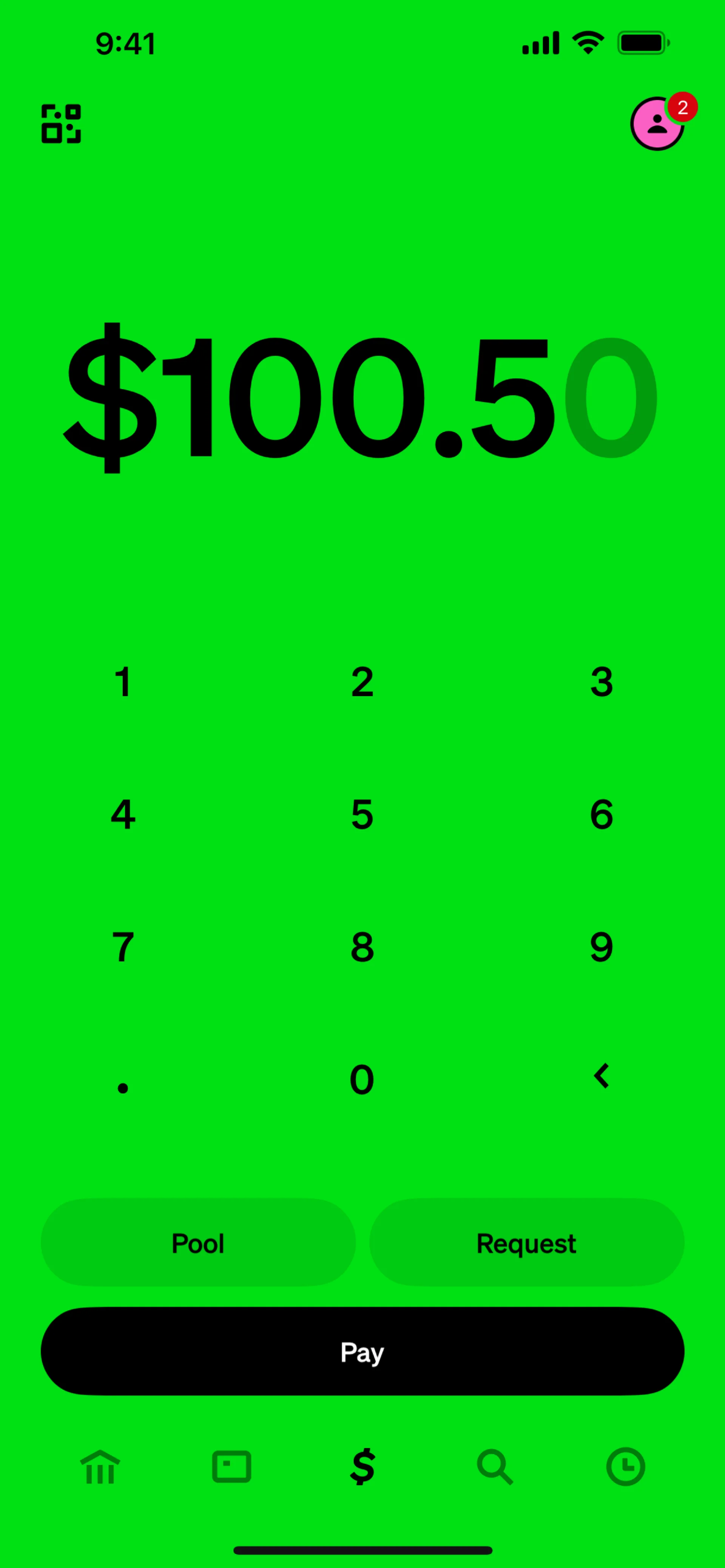This screenshot has height=1568, width=725.
Task: Enter digit 1 on the keypad
Action: [x=123, y=682]
